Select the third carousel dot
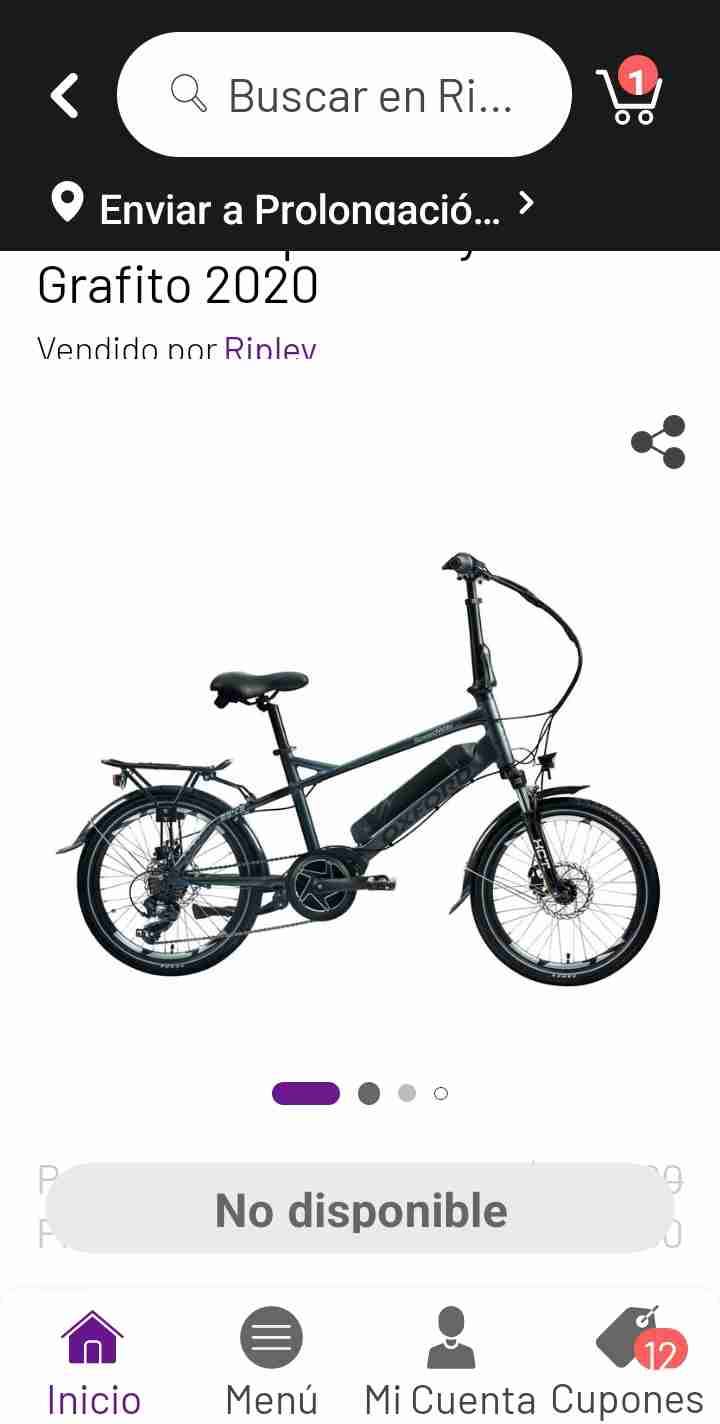720x1424 pixels. (x=406, y=1093)
